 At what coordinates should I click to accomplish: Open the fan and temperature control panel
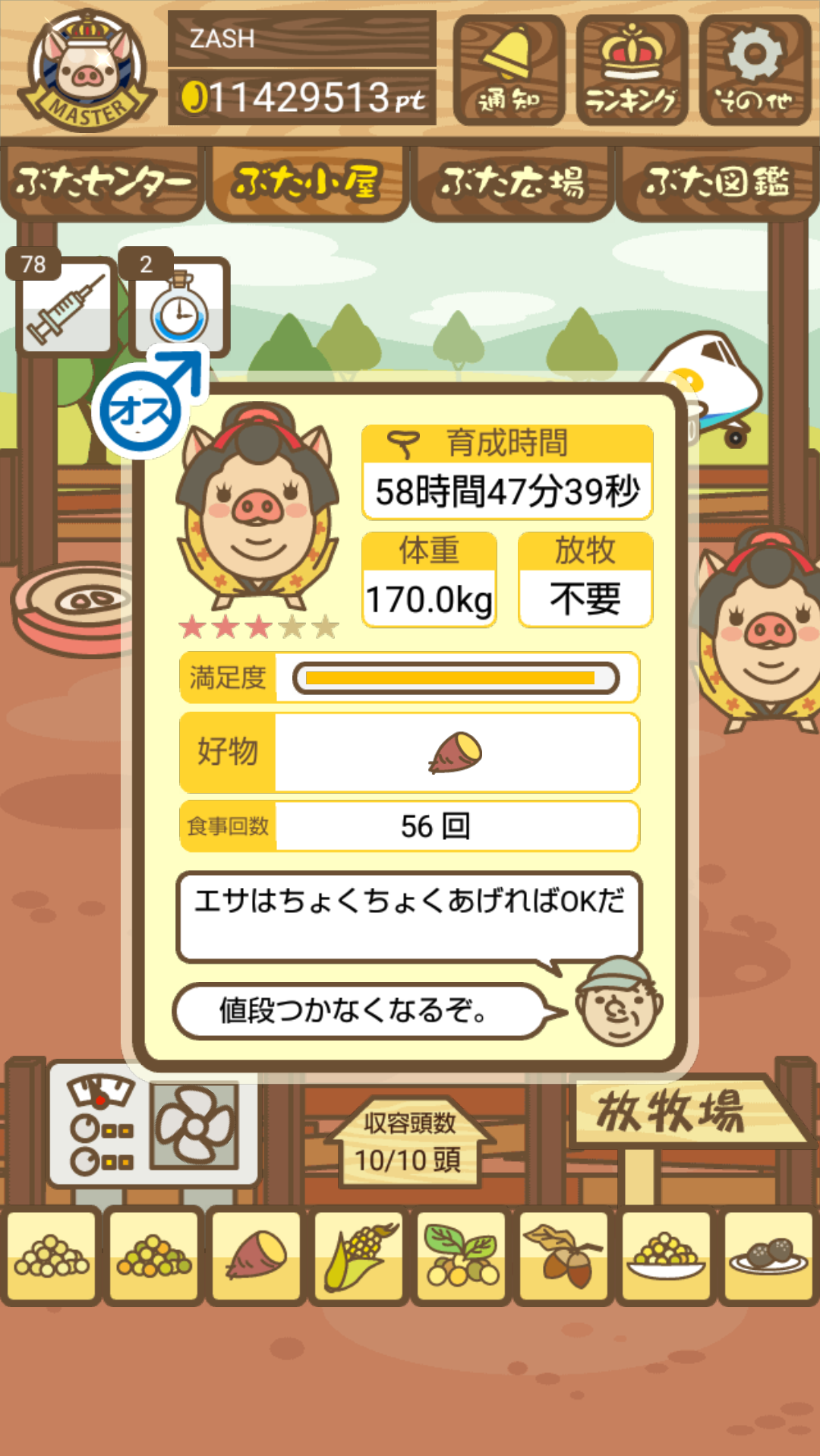[153, 1124]
